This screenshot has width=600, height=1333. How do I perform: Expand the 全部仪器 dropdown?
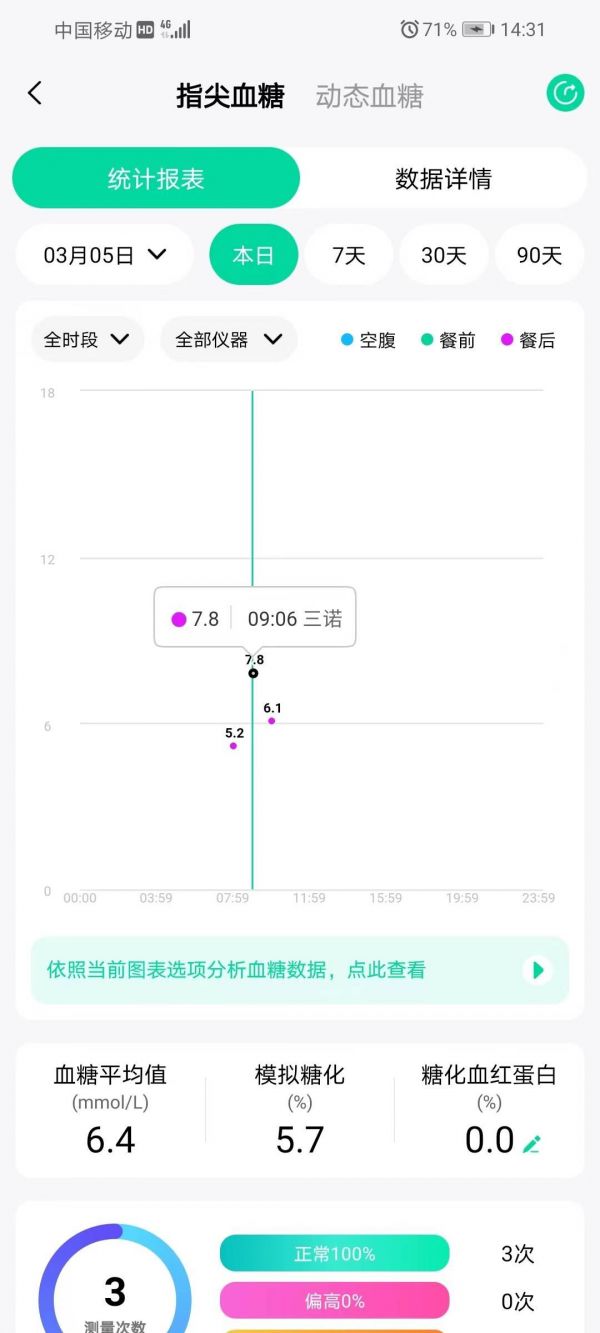[x=228, y=339]
